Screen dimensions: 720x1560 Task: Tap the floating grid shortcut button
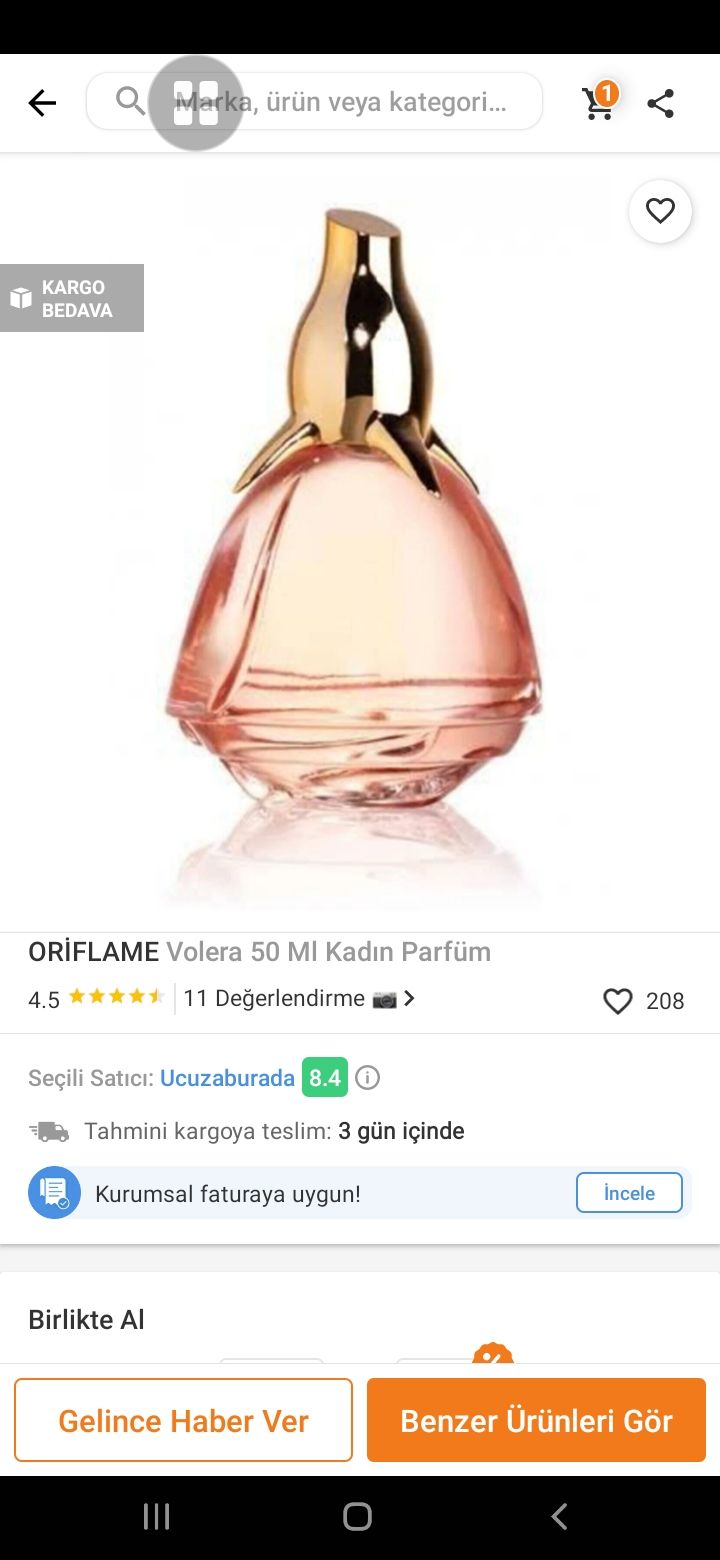pyautogui.click(x=196, y=103)
